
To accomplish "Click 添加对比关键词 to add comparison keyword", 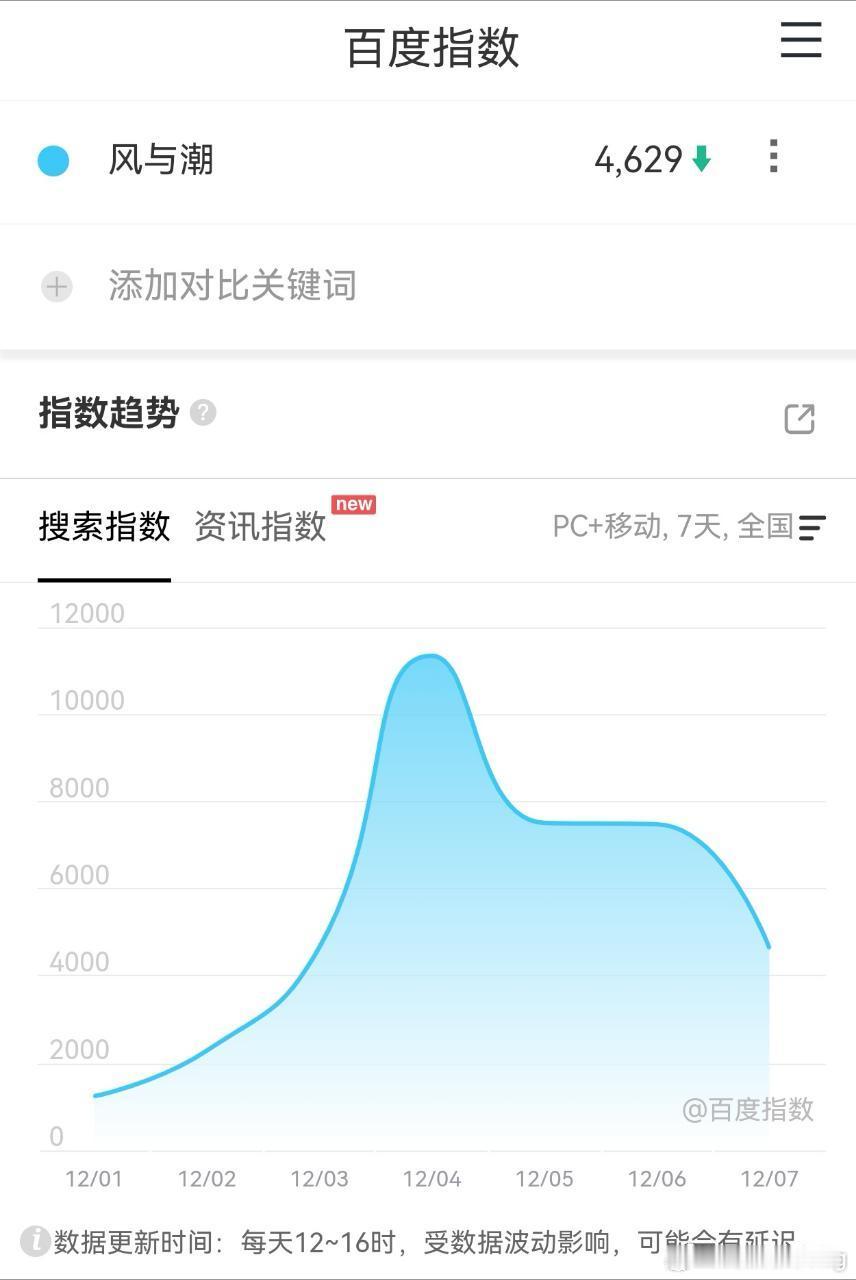I will click(232, 287).
